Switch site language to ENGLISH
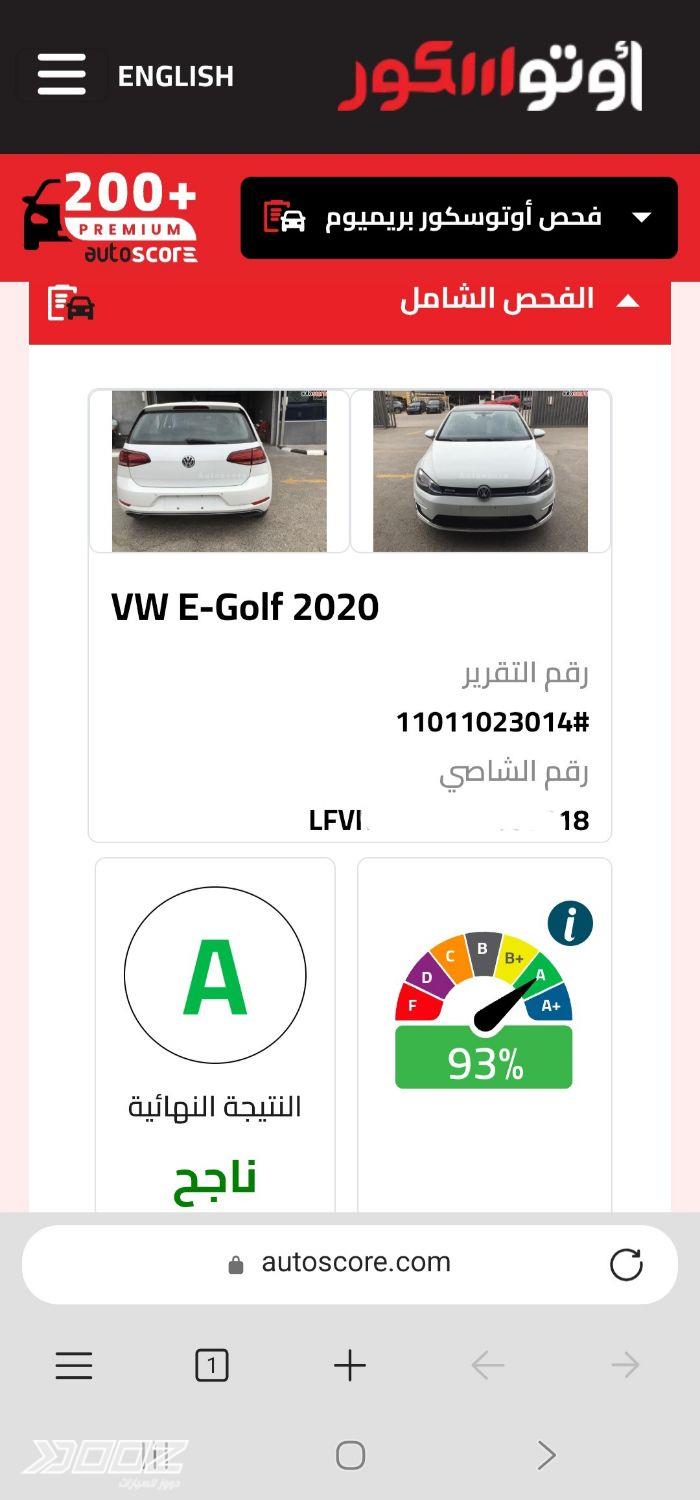The height and width of the screenshot is (1500, 700). pos(175,76)
